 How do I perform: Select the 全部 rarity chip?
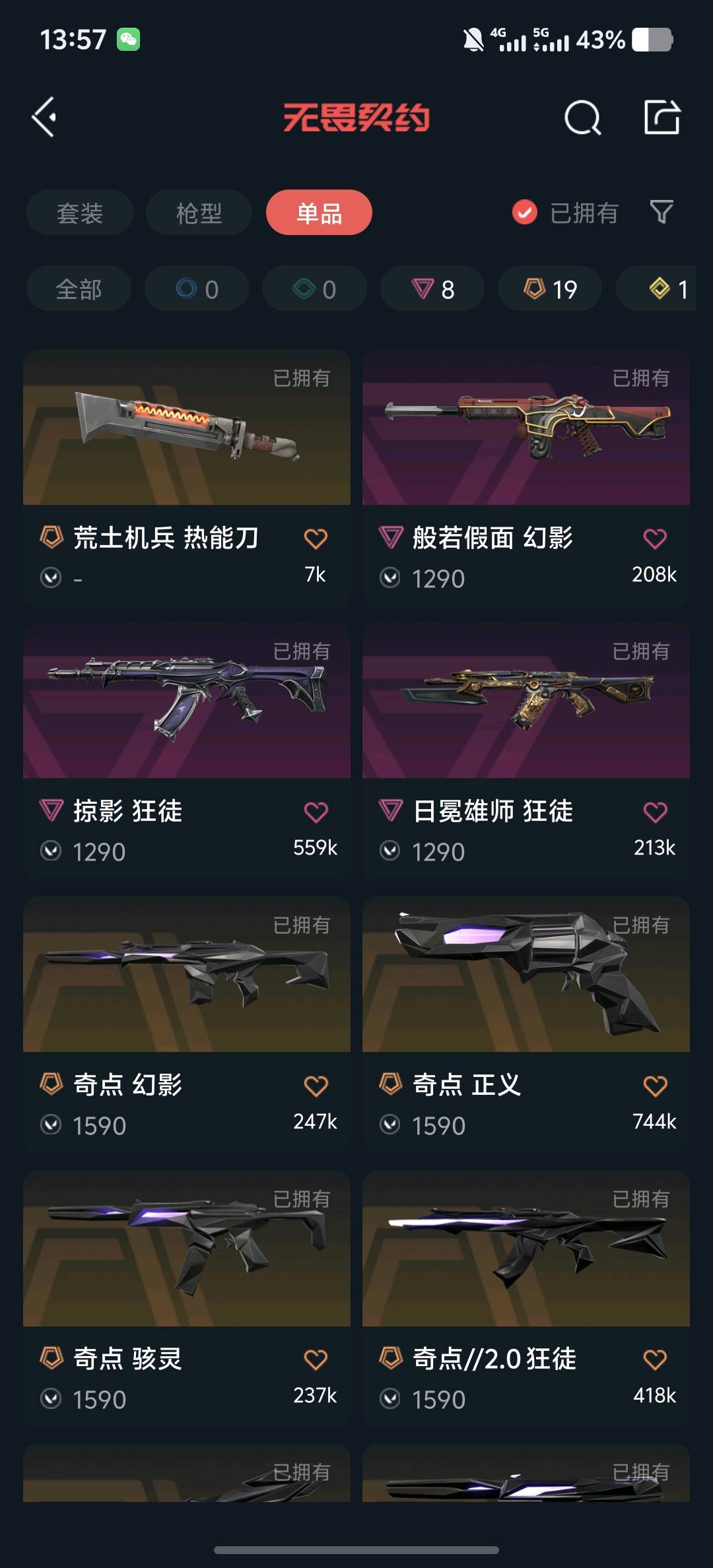(79, 288)
